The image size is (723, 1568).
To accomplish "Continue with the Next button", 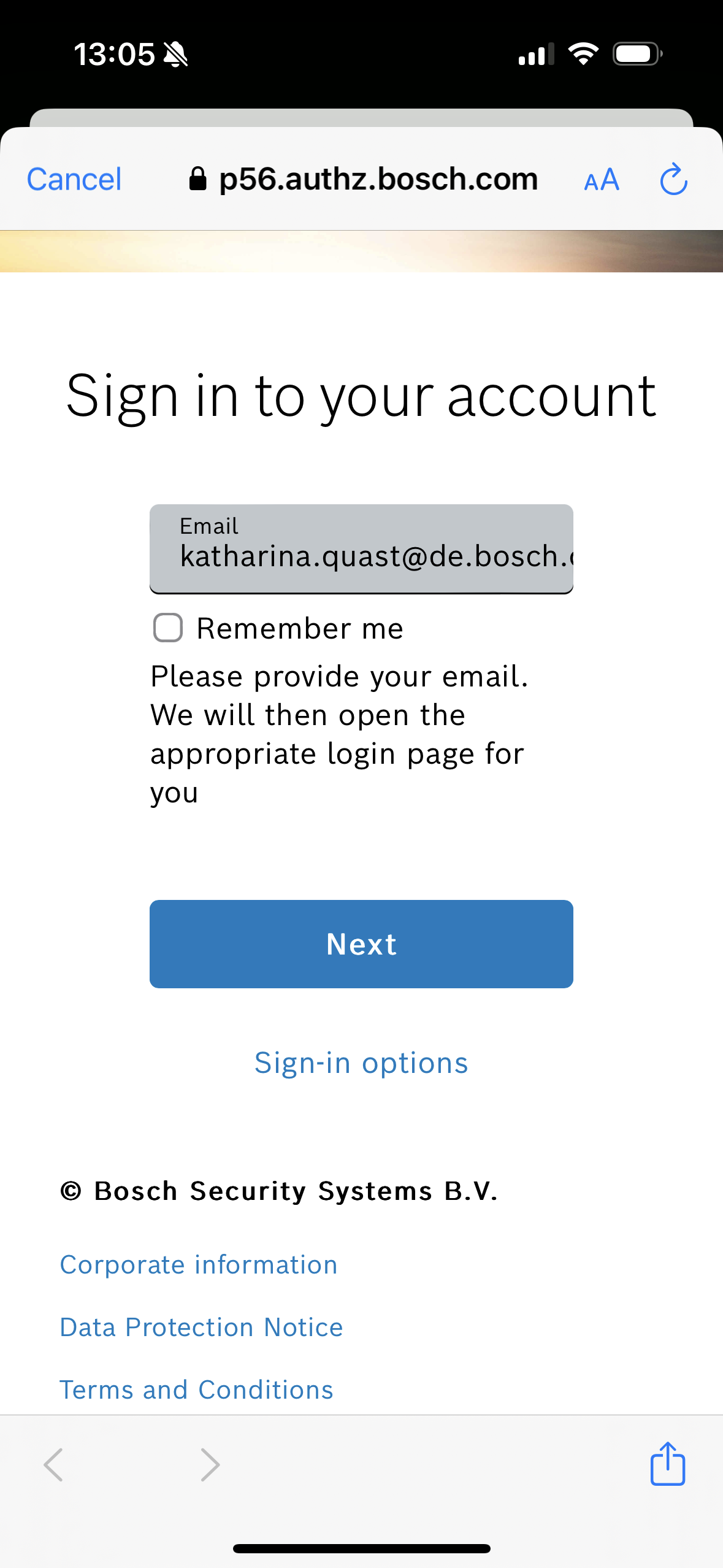I will click(361, 943).
